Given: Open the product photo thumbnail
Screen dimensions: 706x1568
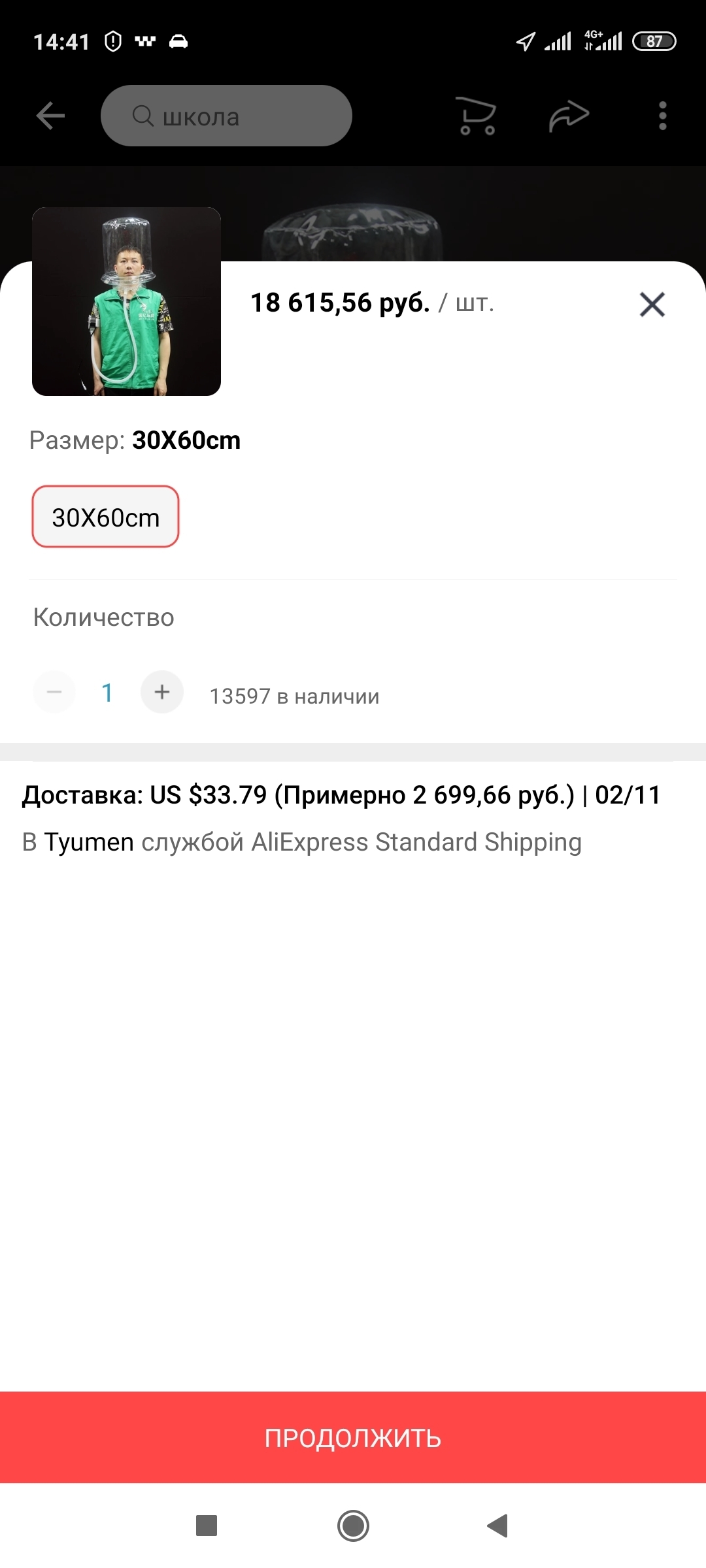Looking at the screenshot, I should tap(126, 301).
